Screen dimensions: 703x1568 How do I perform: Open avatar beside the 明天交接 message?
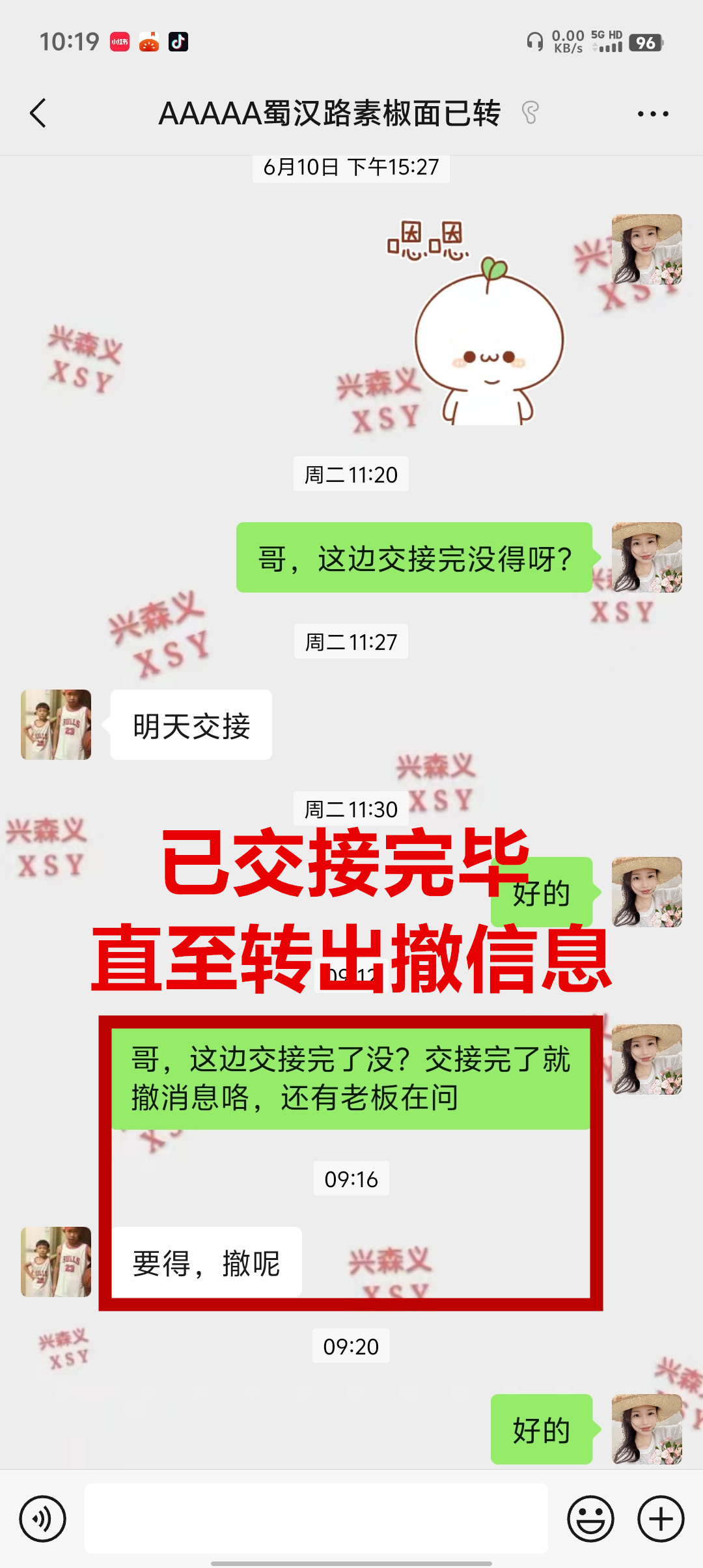click(56, 724)
